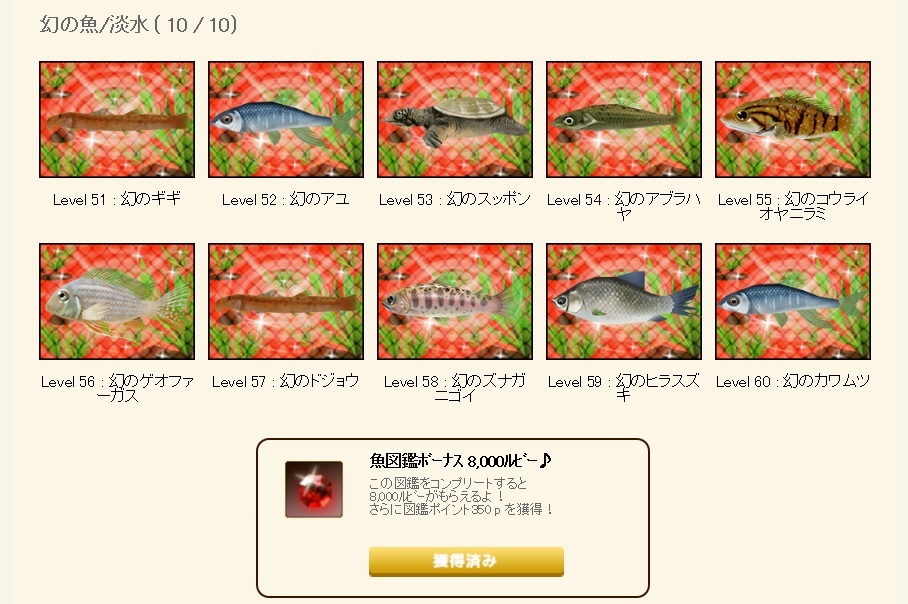Select the Level 53 幻のスッポン tile

coord(455,120)
